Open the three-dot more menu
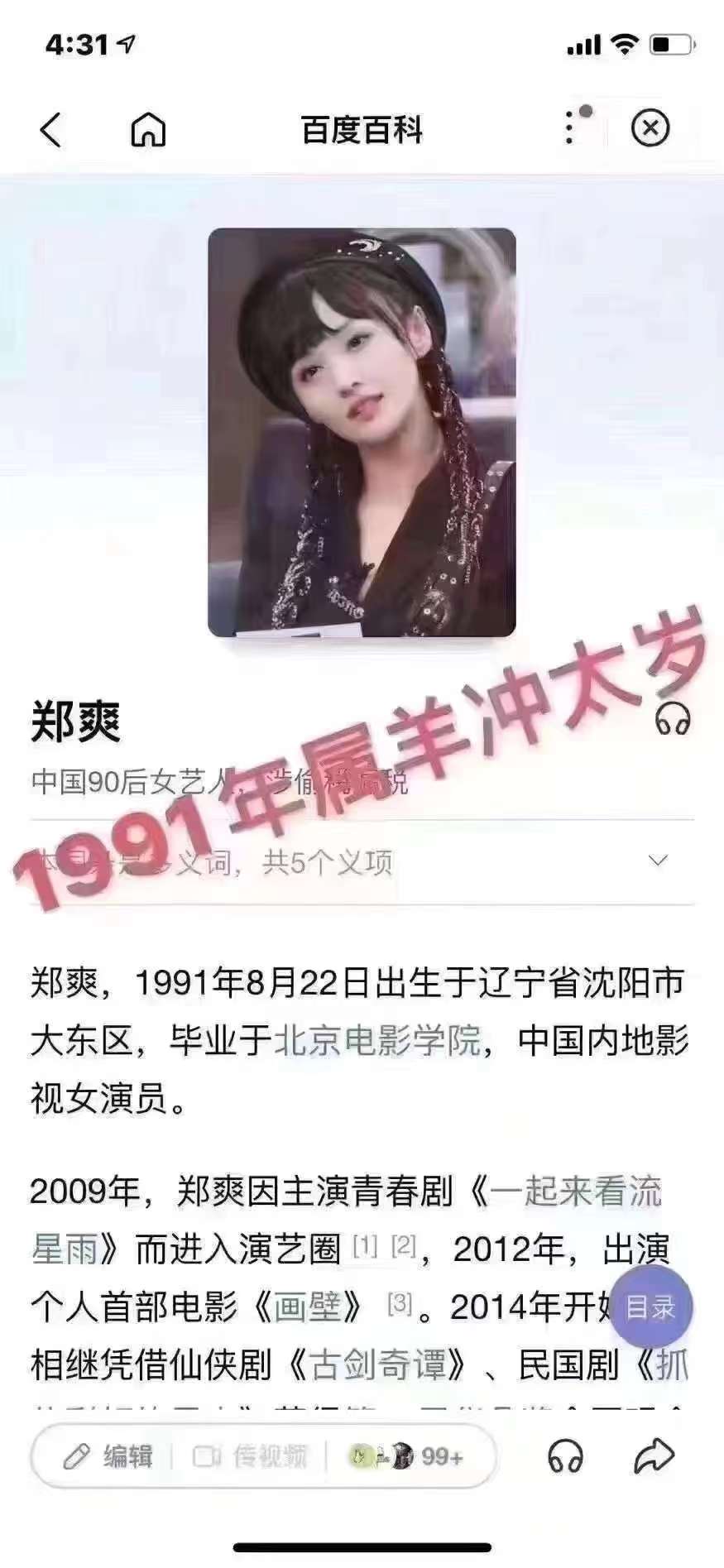Image resolution: width=724 pixels, height=1568 pixels. point(569,128)
